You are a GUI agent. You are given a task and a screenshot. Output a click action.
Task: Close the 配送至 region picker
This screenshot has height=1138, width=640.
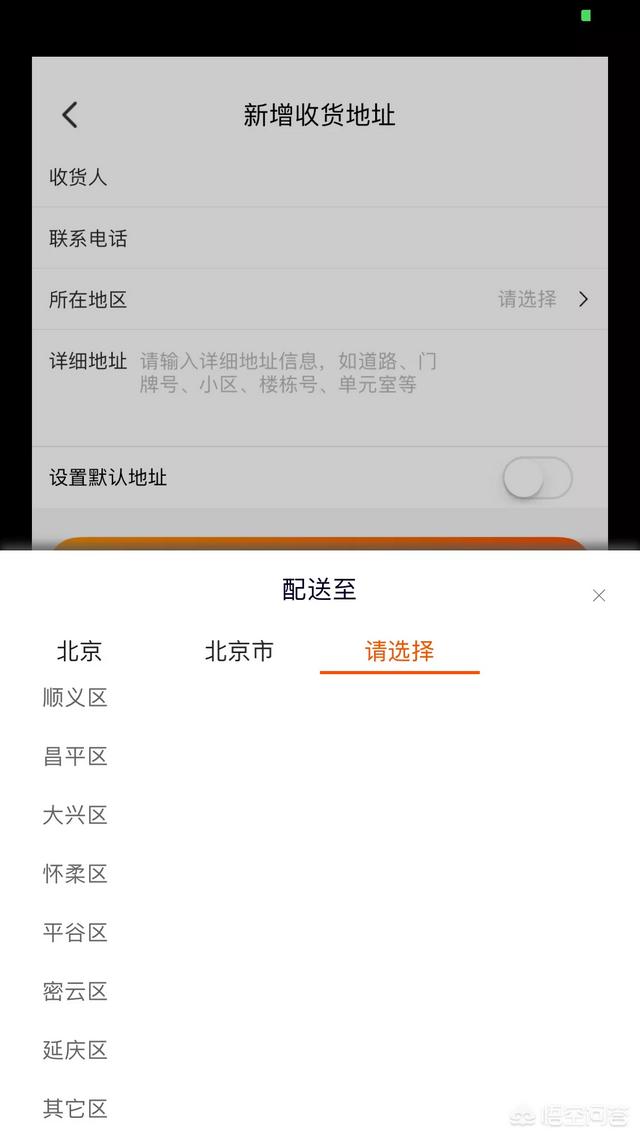(598, 596)
